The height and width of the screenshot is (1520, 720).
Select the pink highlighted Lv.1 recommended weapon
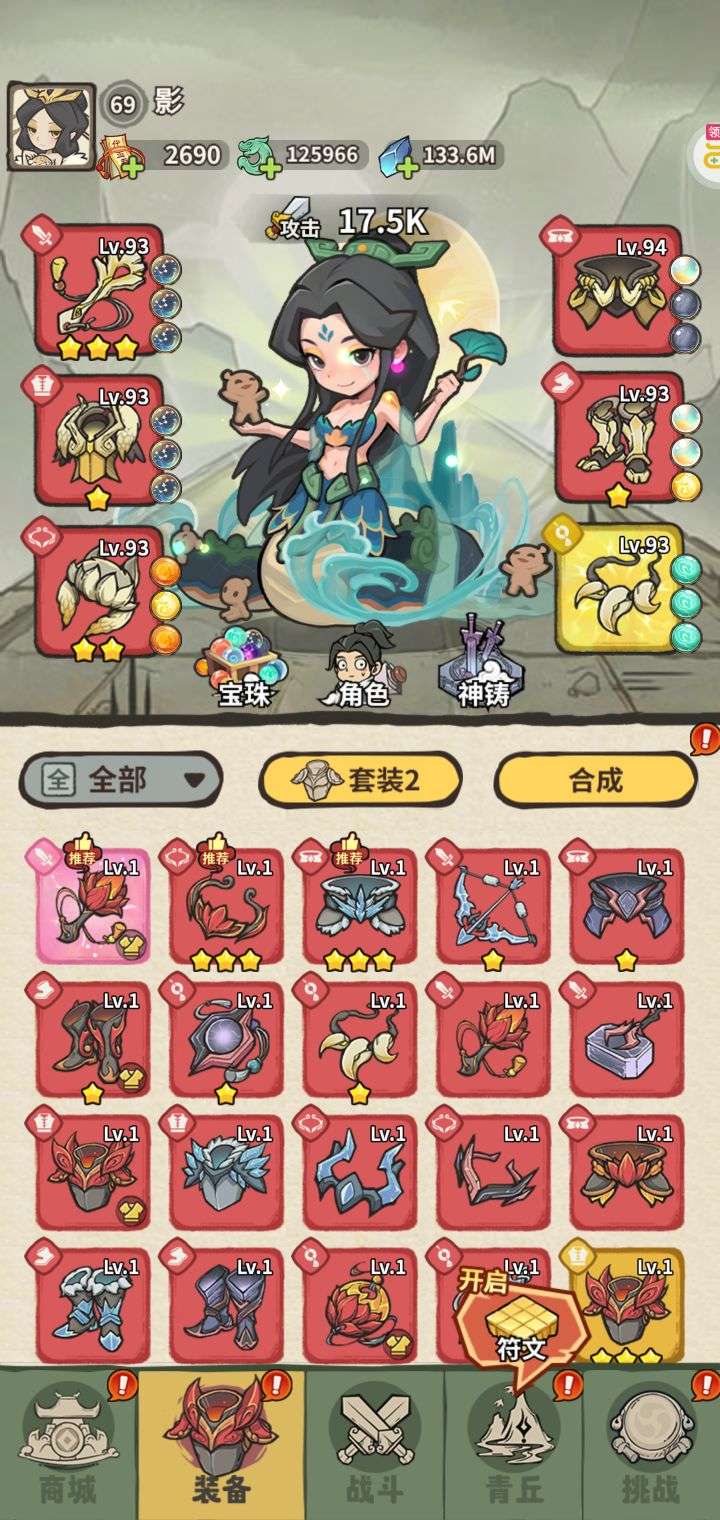click(93, 906)
